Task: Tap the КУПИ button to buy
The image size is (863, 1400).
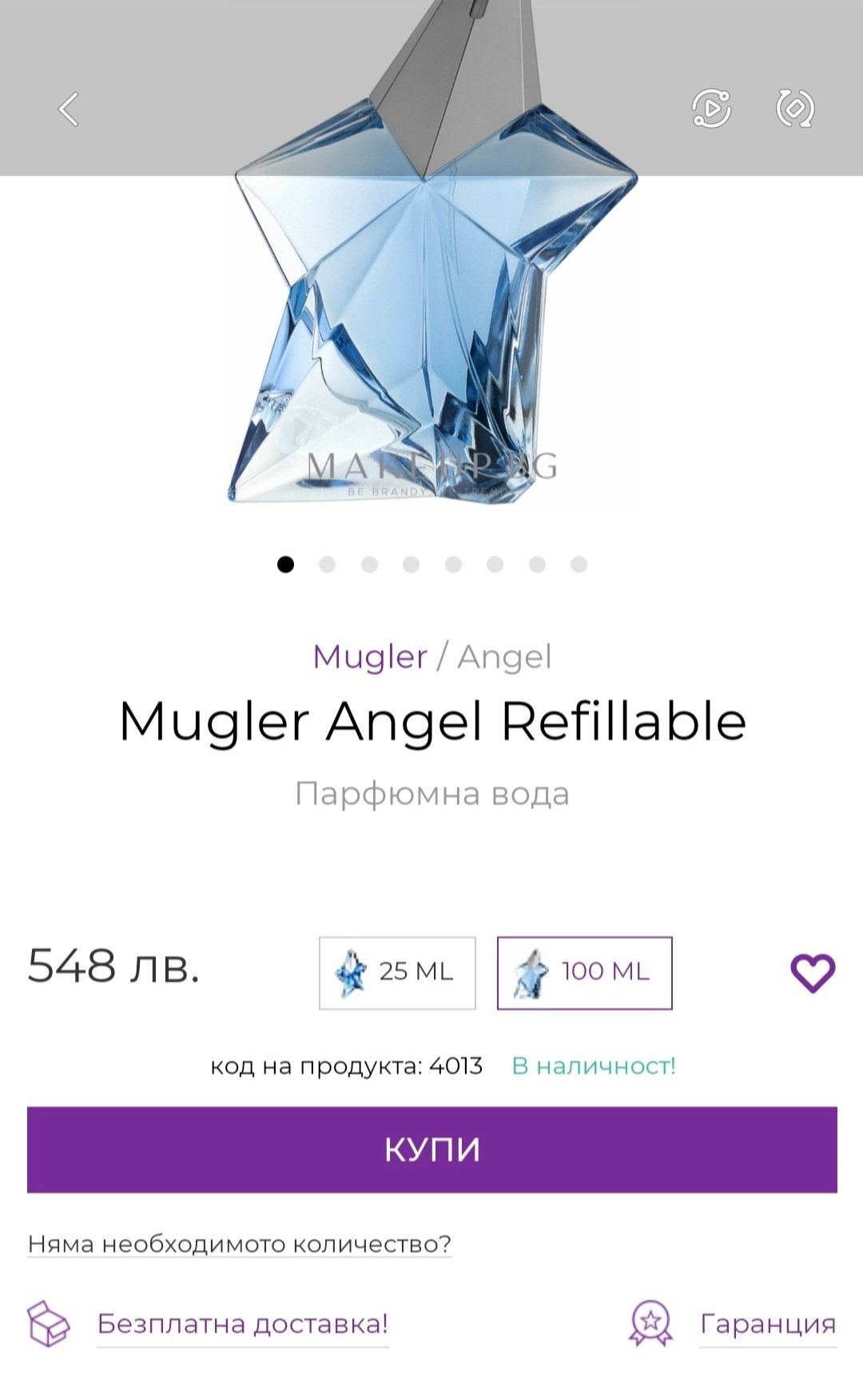Action: [x=431, y=1149]
